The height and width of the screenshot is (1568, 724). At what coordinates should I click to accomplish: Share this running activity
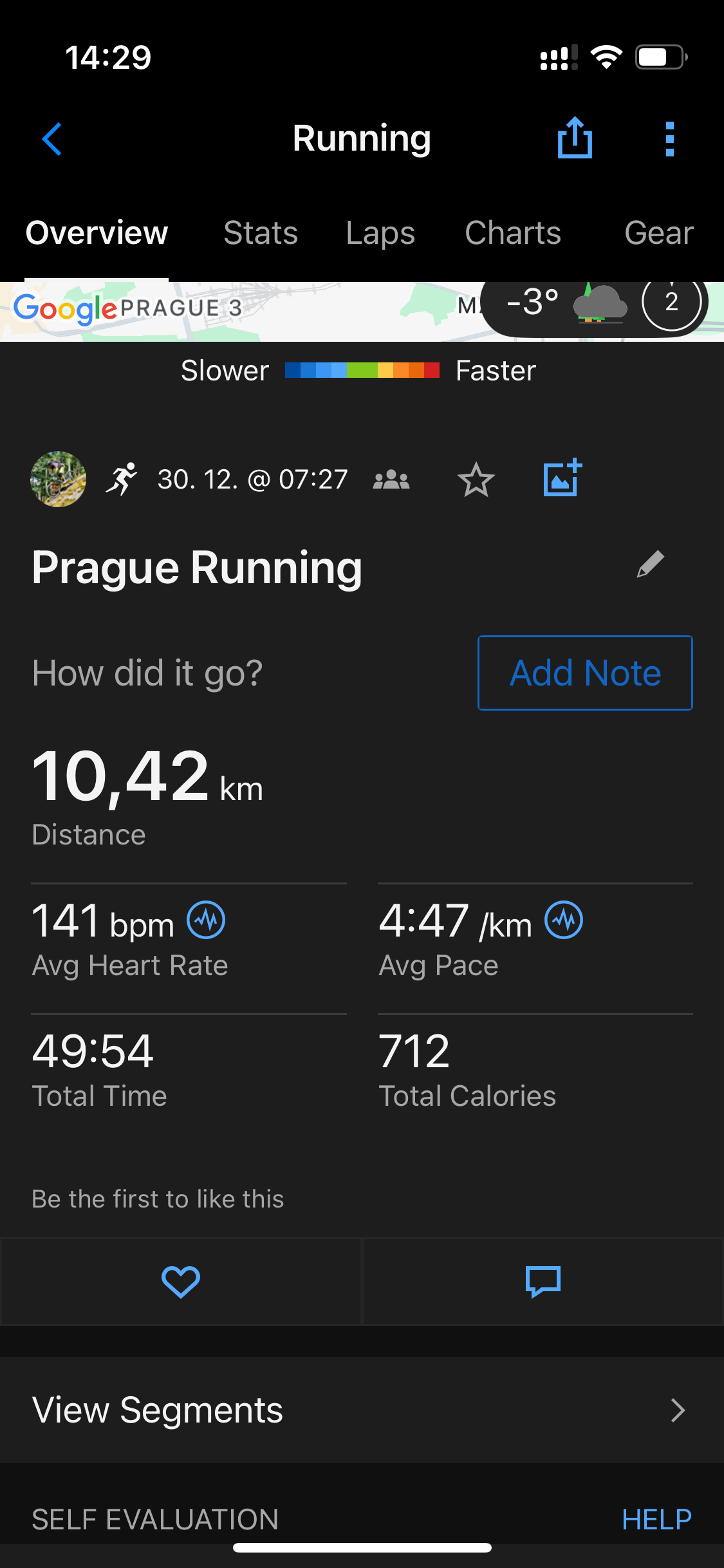coord(574,138)
